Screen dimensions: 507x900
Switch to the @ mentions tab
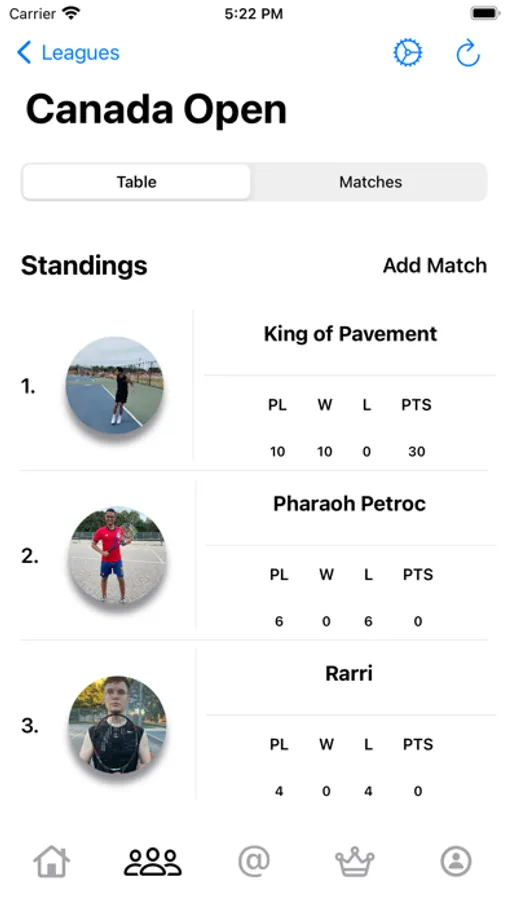[254, 861]
